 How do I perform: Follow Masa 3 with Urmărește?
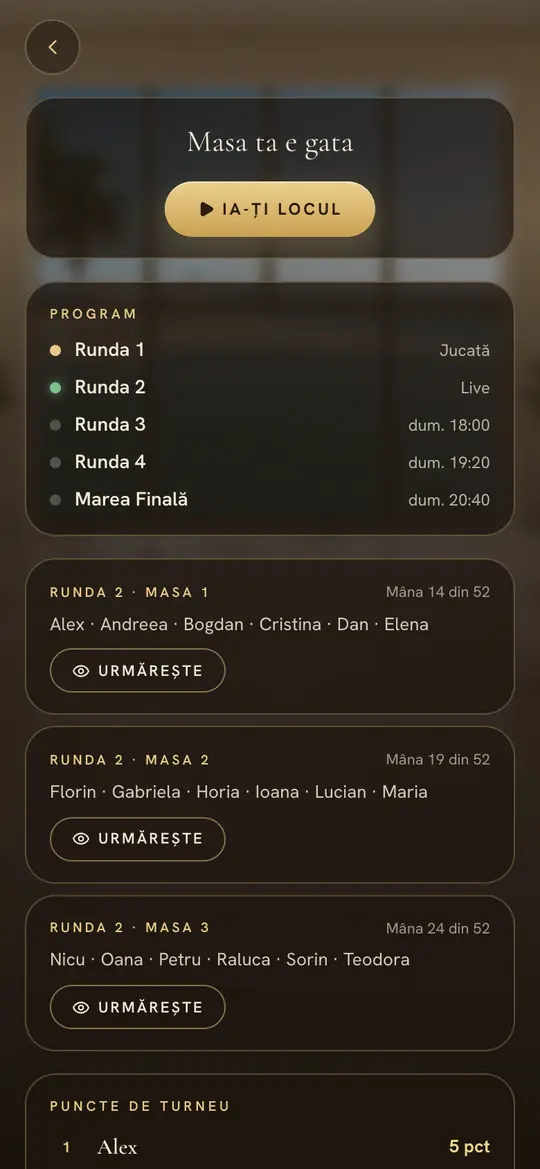(x=137, y=1007)
